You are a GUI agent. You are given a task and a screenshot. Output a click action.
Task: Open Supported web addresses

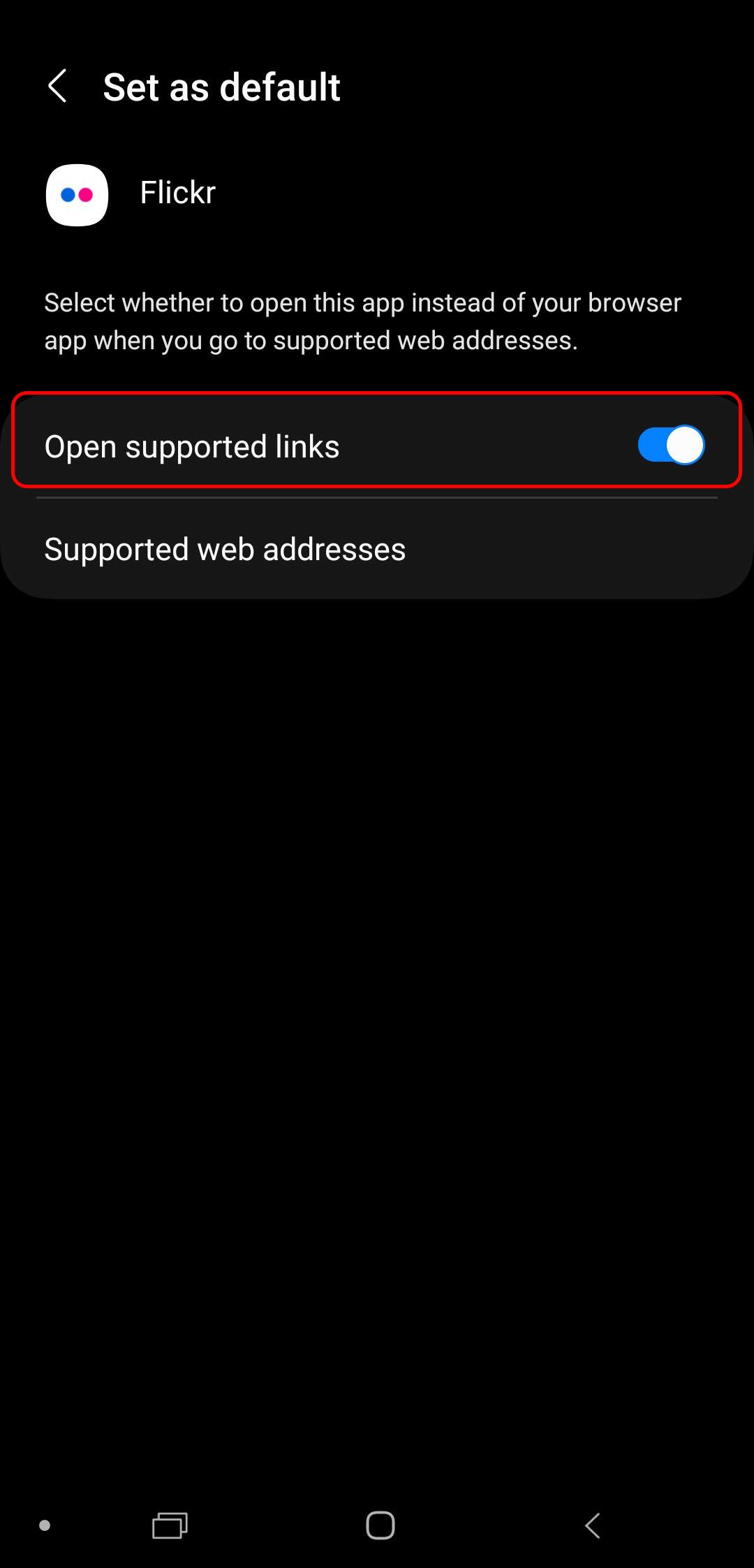tap(225, 550)
